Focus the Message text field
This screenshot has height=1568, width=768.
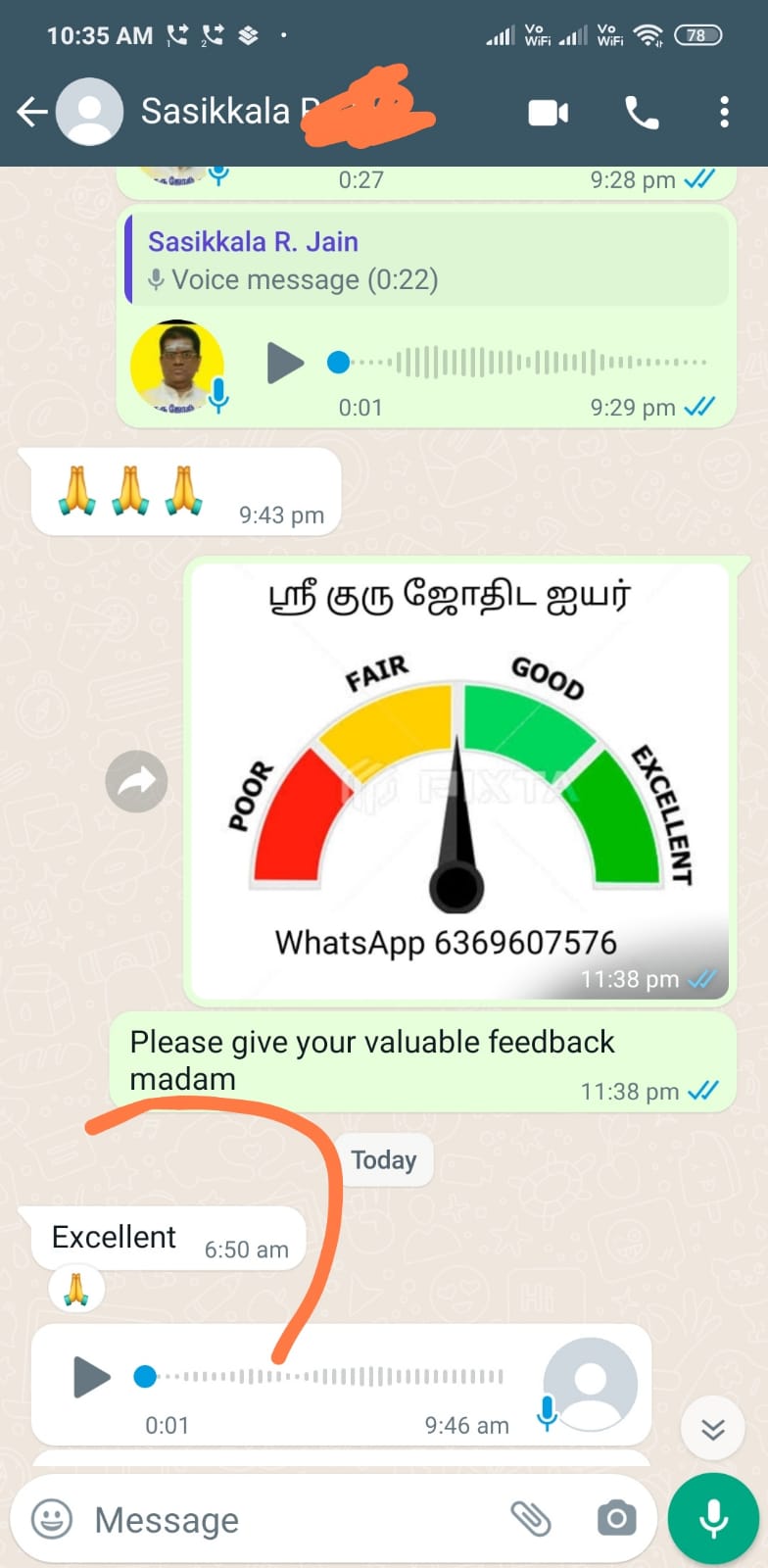294,1520
